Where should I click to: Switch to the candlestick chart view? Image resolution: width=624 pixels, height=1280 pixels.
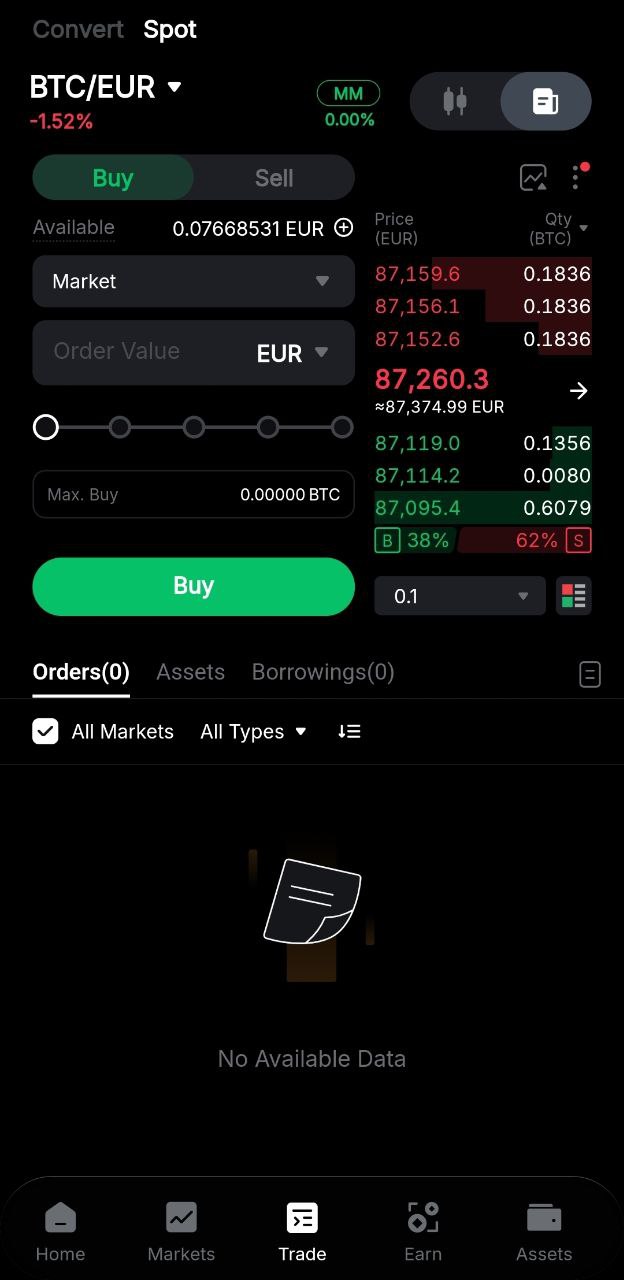tap(455, 101)
